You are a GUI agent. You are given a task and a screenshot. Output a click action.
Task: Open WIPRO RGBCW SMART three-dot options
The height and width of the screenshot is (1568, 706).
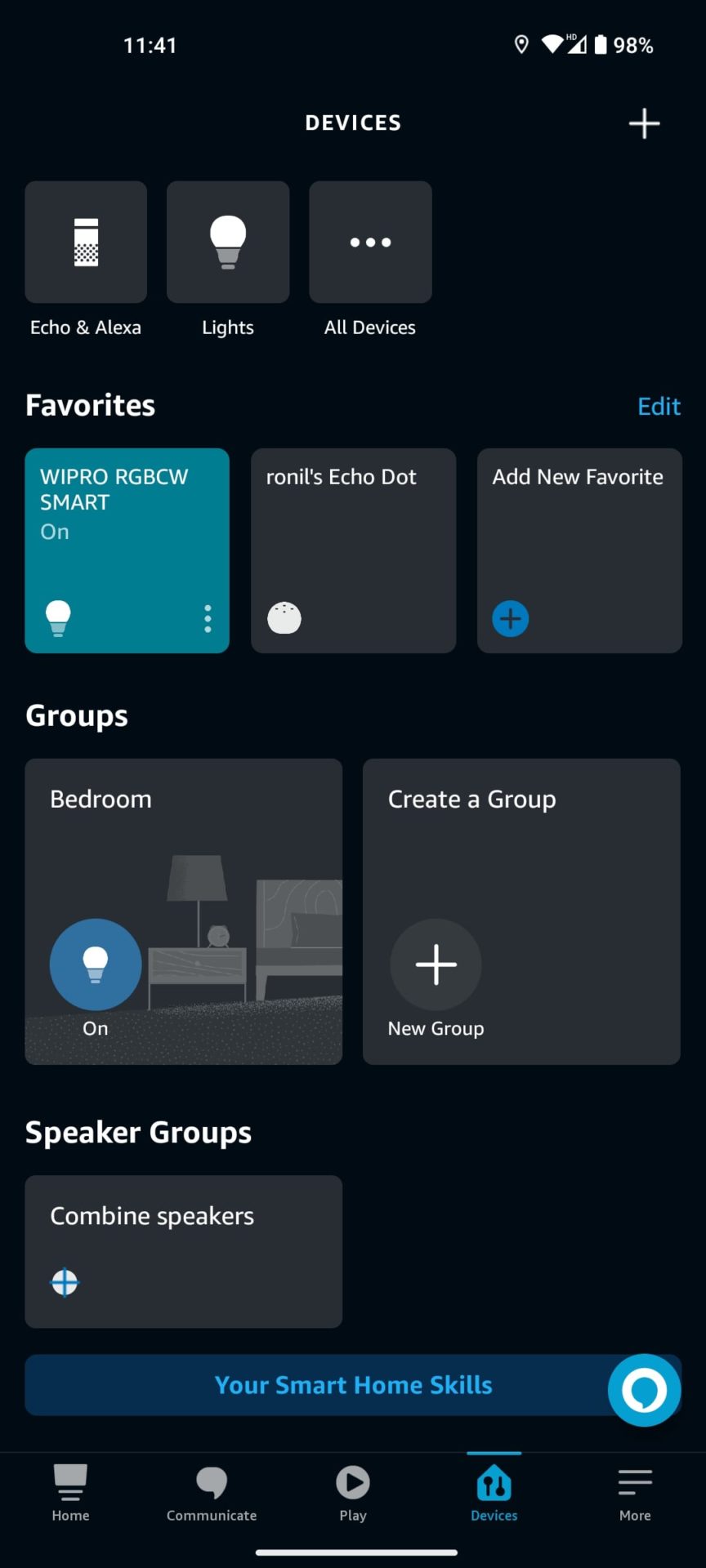pos(208,619)
